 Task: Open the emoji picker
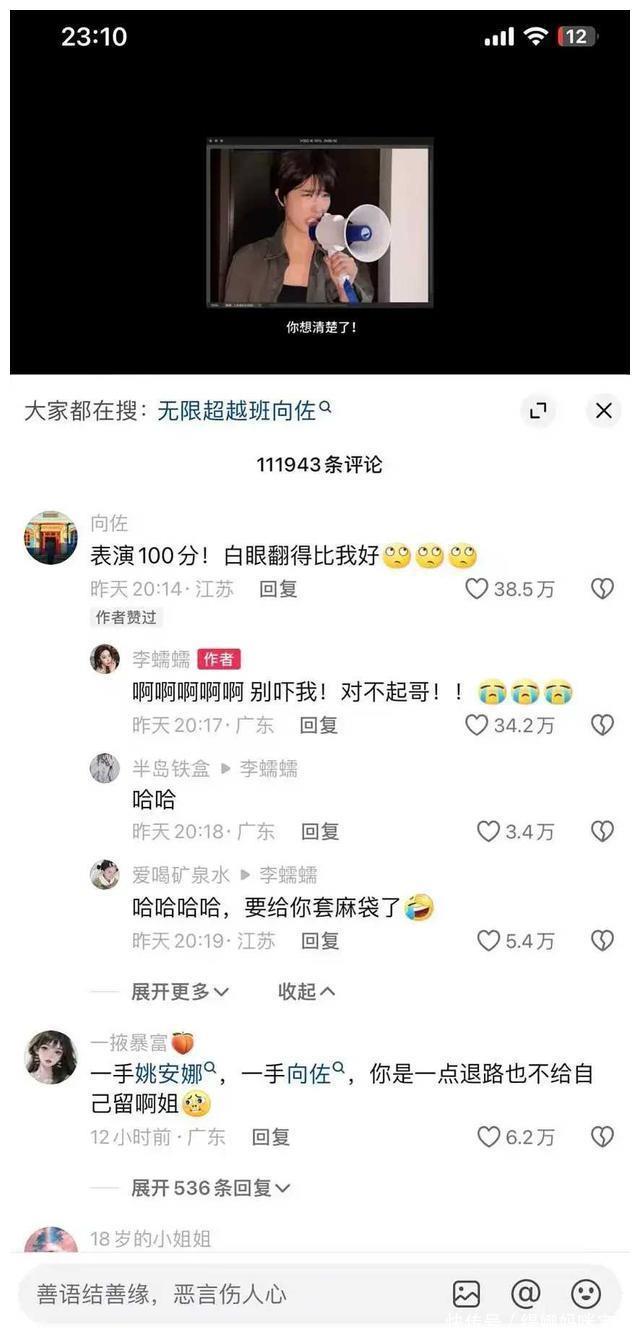586,1294
